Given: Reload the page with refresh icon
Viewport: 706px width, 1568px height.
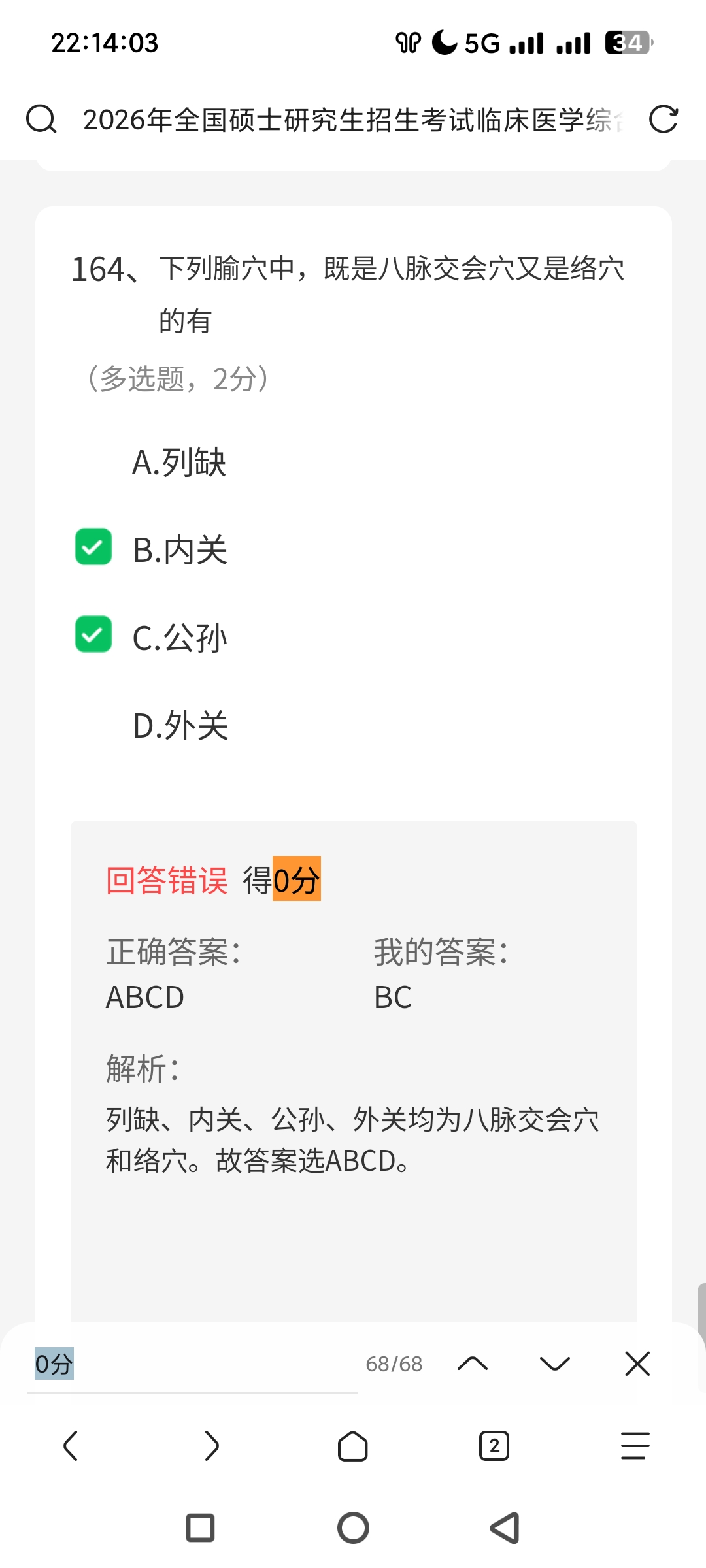Looking at the screenshot, I should point(663,120).
